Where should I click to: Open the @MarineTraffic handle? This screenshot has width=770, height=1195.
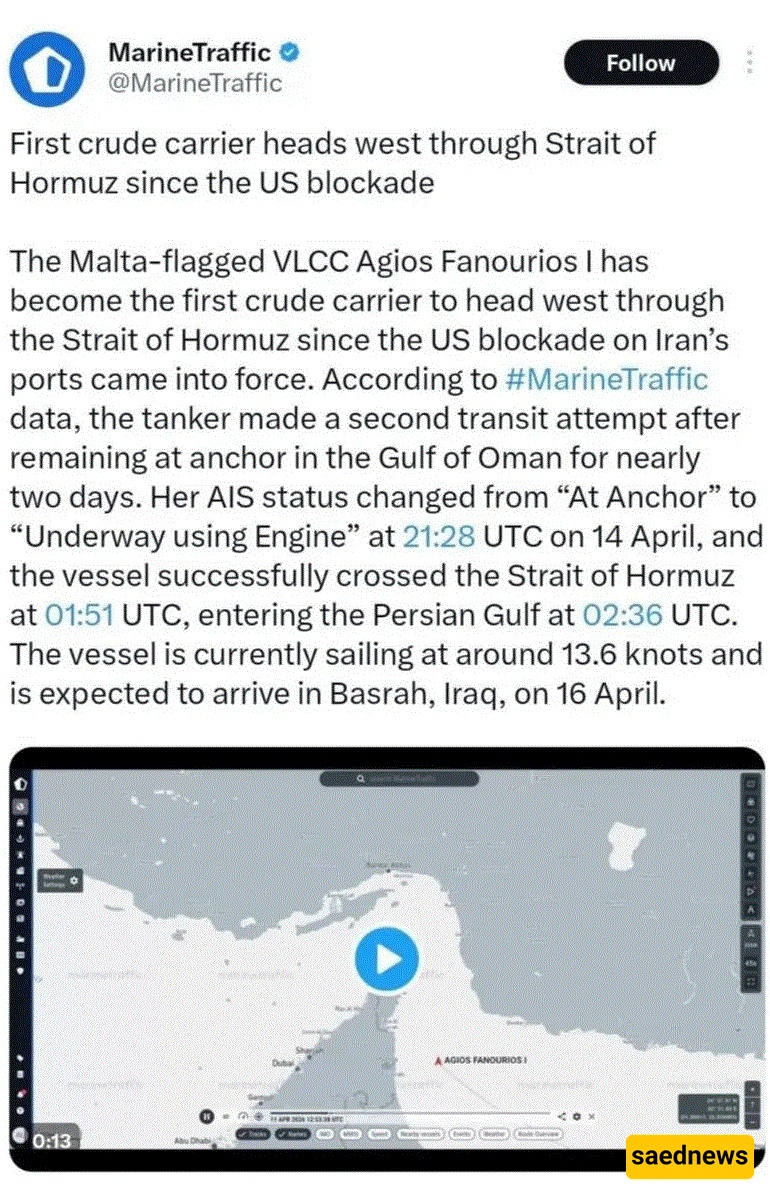coord(194,84)
